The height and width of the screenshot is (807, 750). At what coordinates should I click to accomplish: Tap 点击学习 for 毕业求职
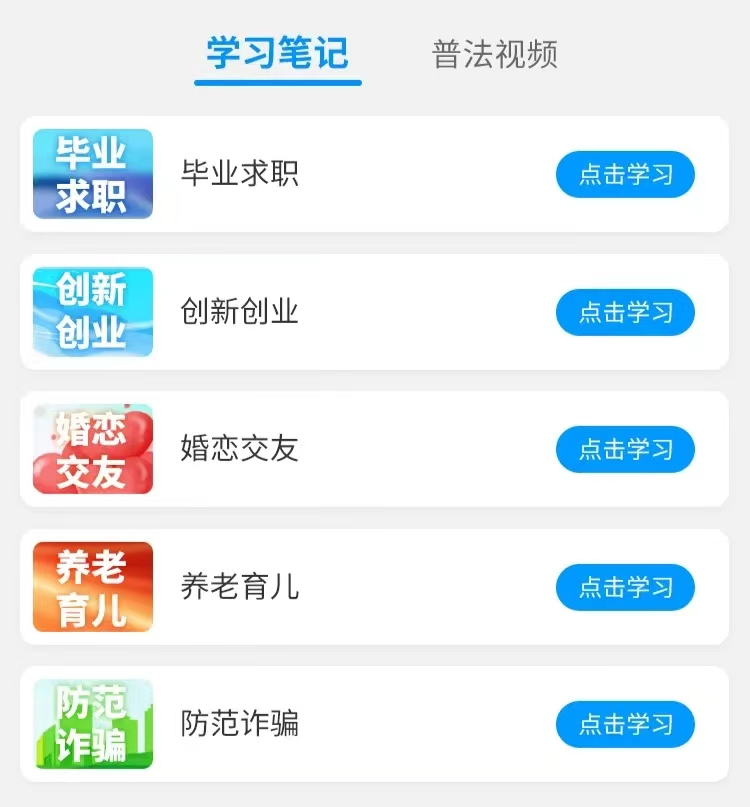point(625,175)
